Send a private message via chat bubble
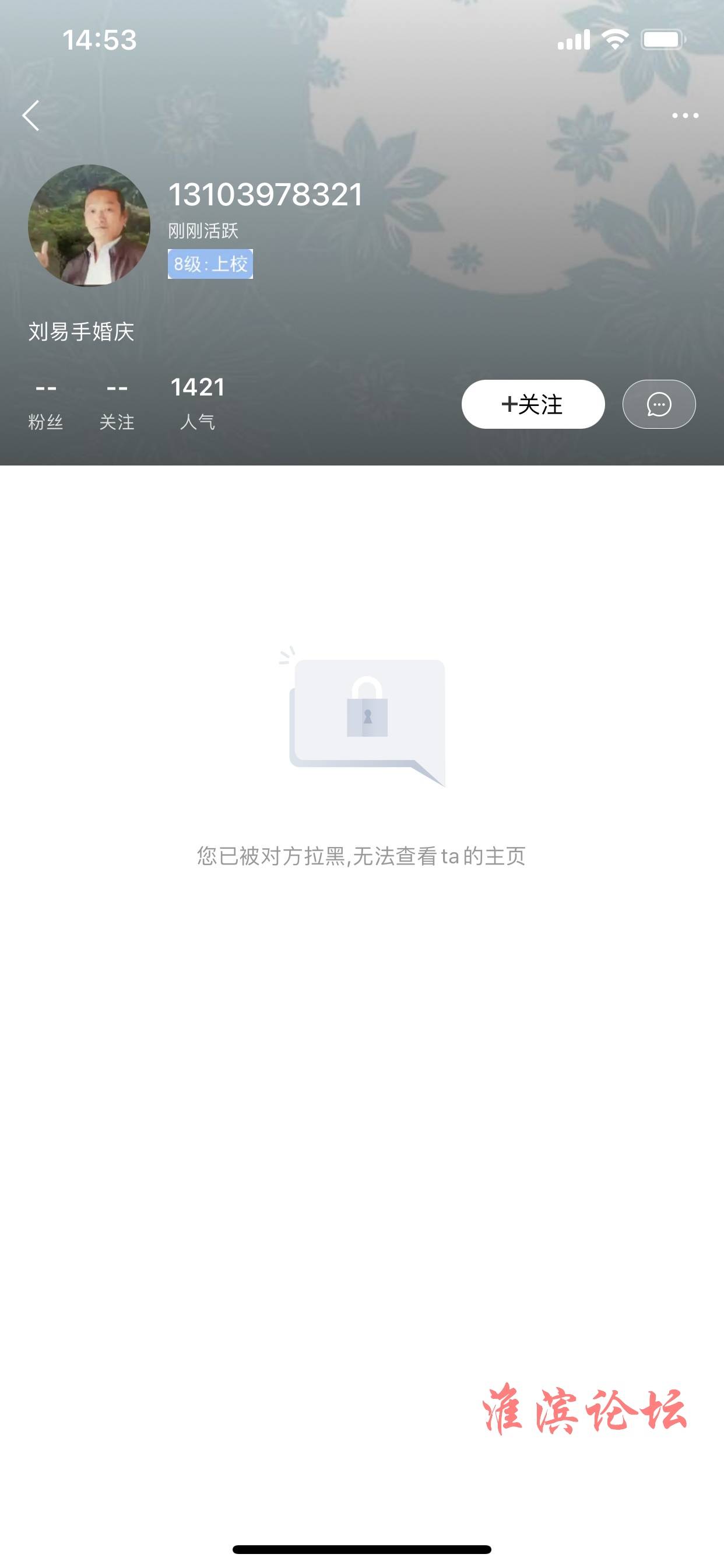Viewport: 724px width, 1568px height. (x=659, y=404)
